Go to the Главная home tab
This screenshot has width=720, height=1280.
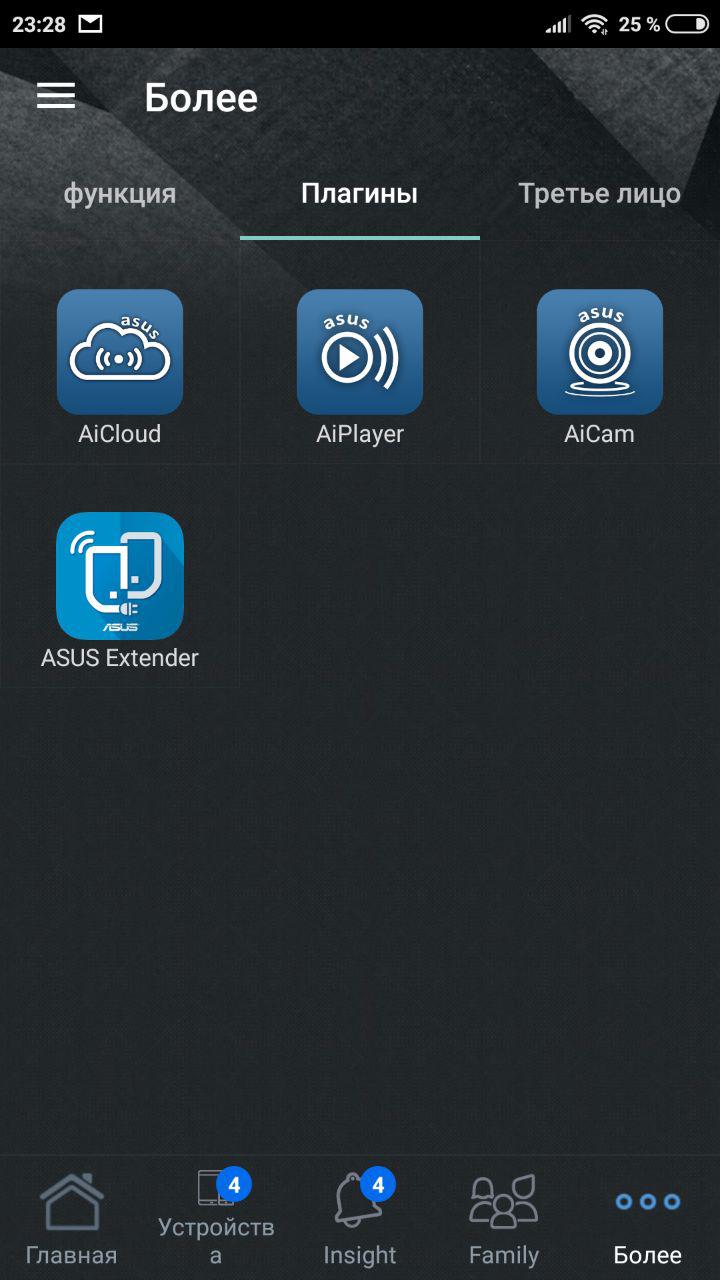coord(71,1218)
